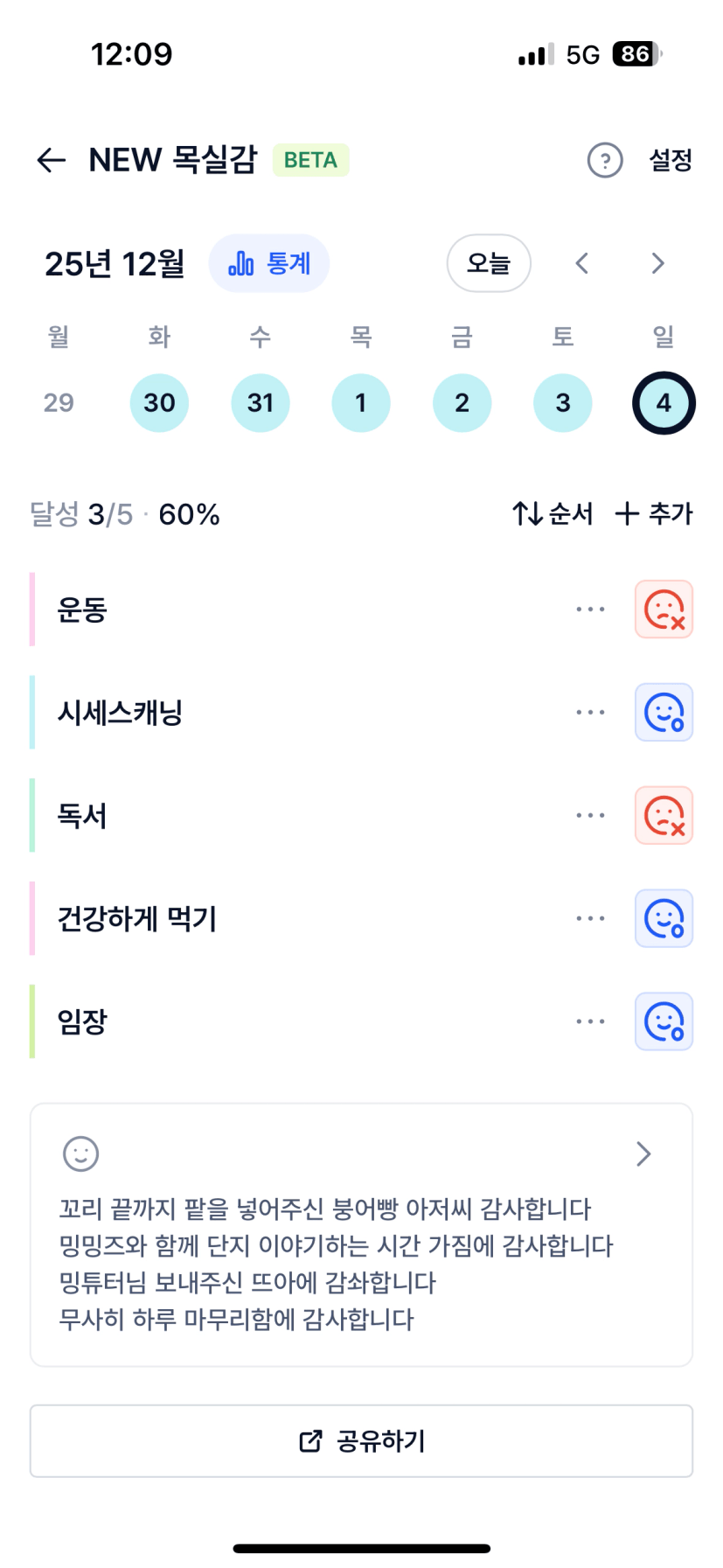The height and width of the screenshot is (1568, 723).
Task: Open more options for 임장
Action: pos(590,1021)
